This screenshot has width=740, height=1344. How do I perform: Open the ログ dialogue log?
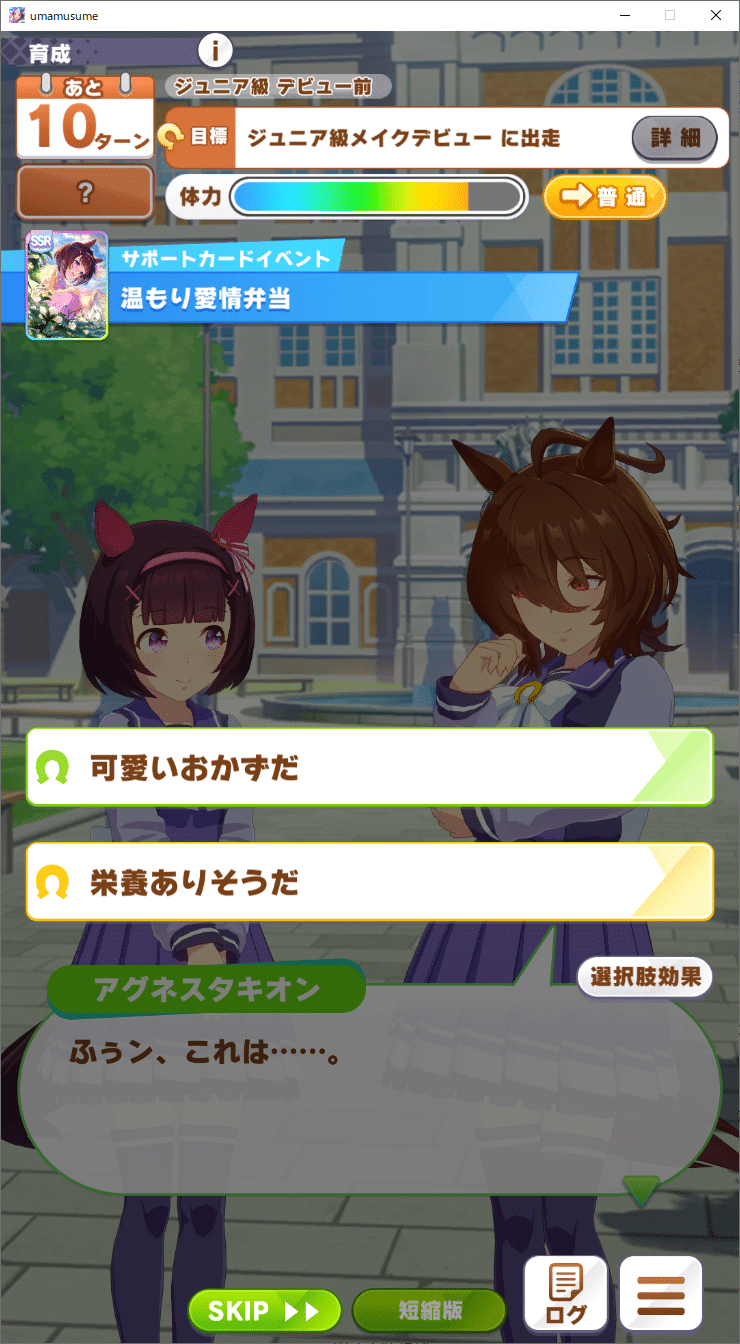click(566, 1294)
